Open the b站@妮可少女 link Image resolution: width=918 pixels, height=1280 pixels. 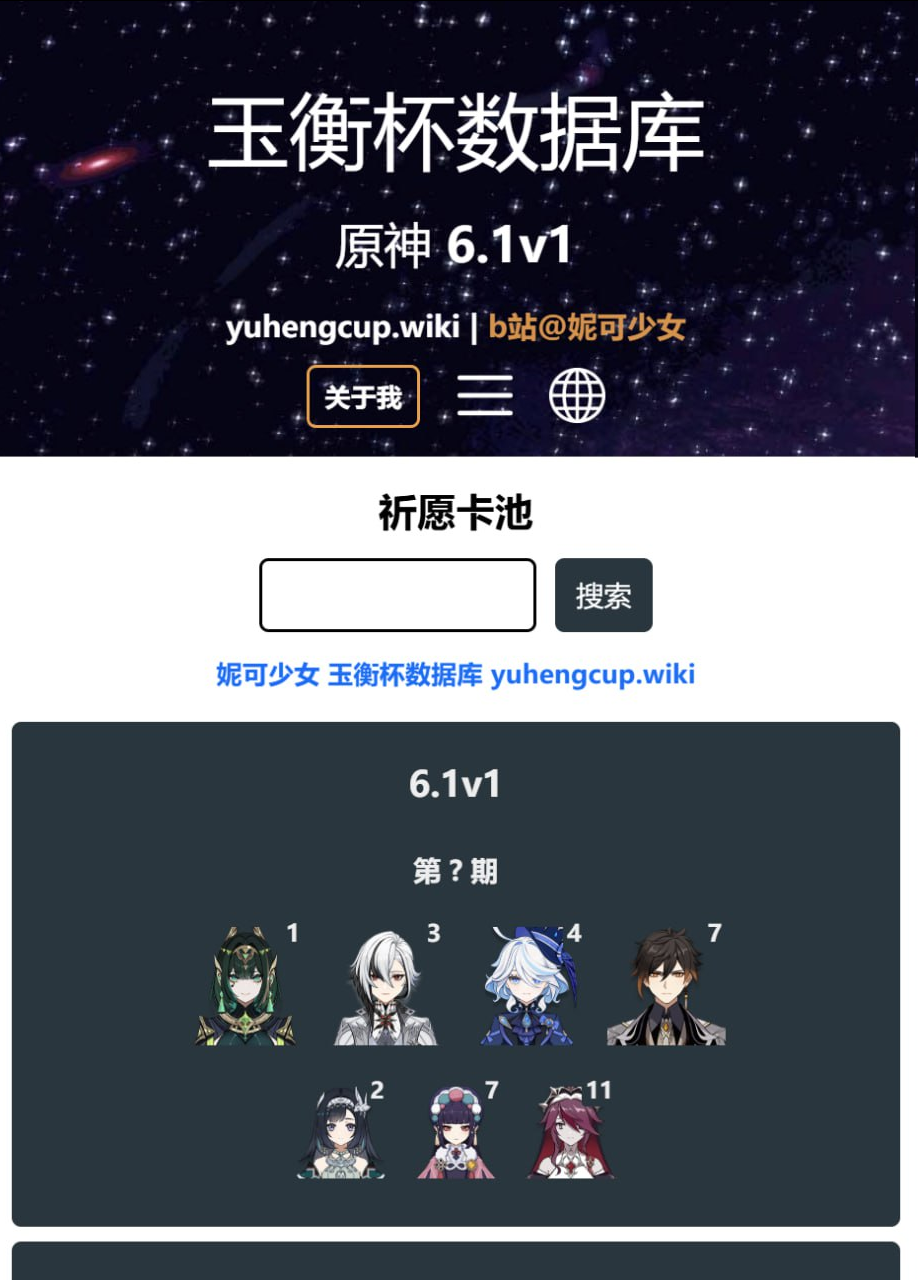click(x=587, y=327)
